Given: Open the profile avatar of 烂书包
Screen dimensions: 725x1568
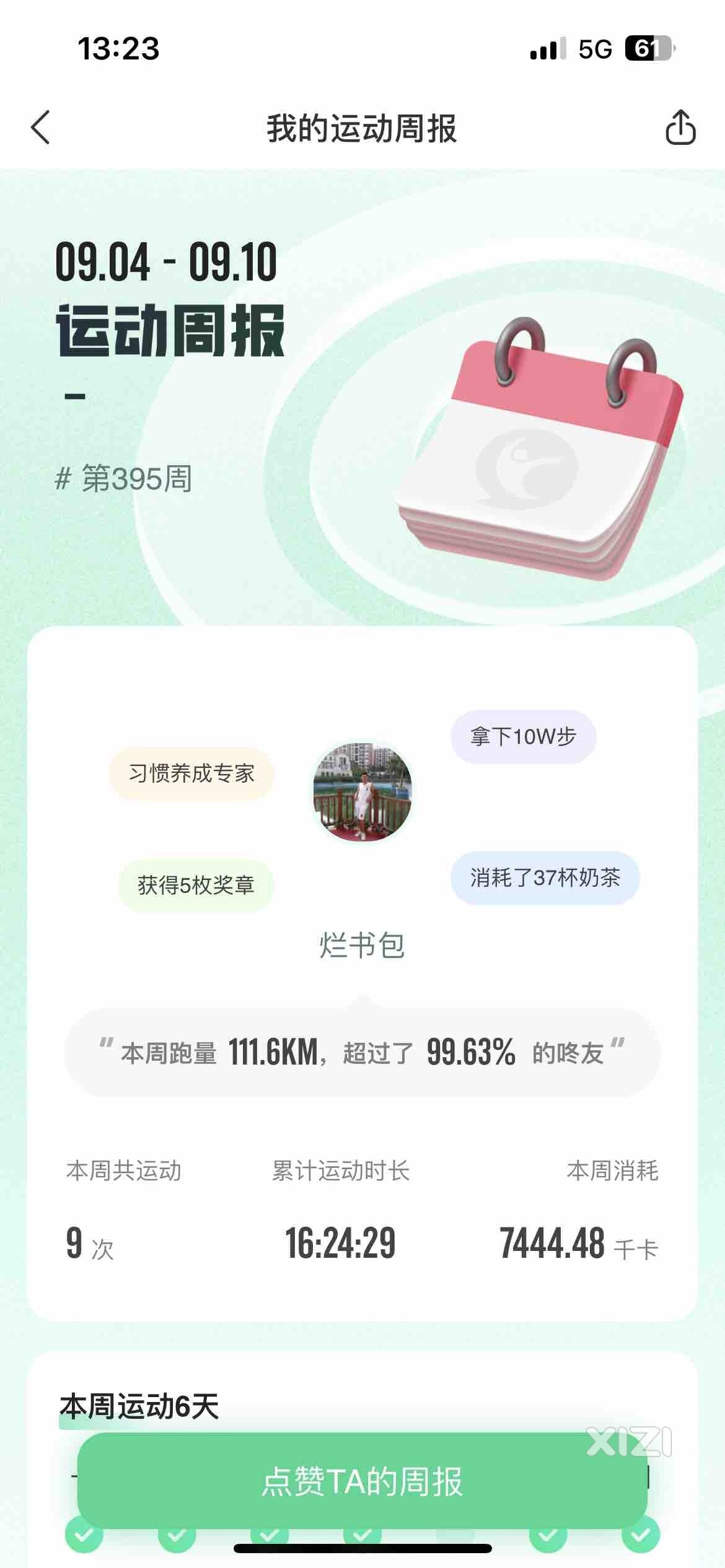Looking at the screenshot, I should coord(362,791).
